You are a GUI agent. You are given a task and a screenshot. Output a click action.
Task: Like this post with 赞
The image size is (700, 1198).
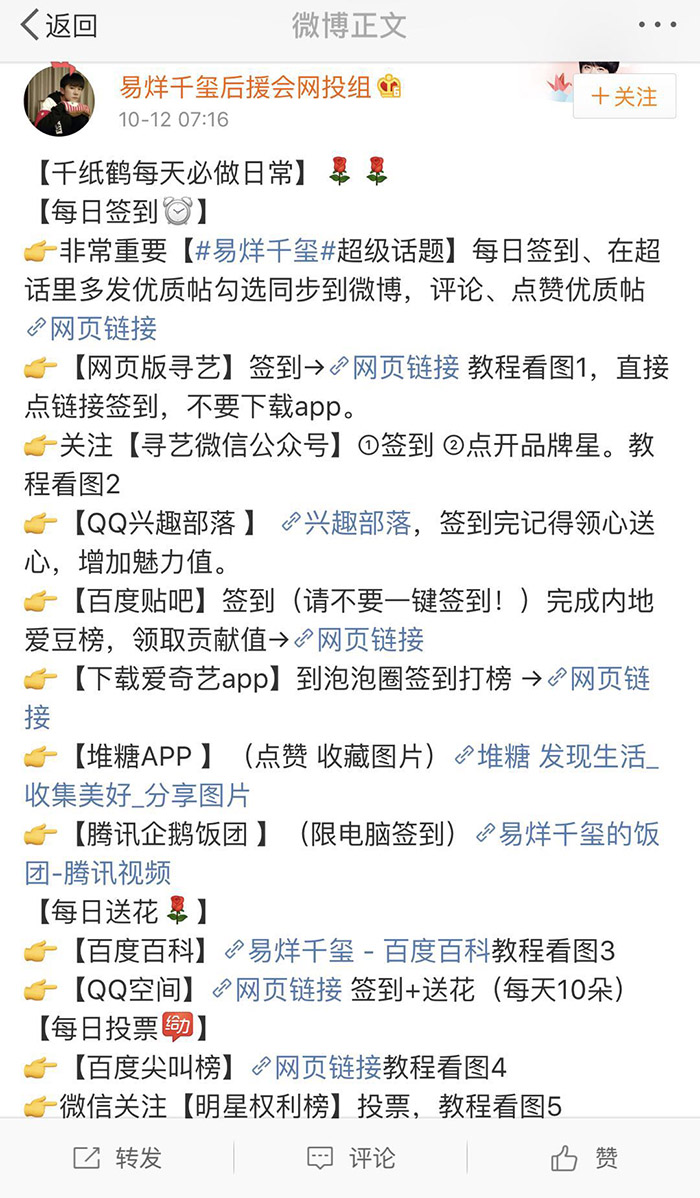coord(585,1158)
